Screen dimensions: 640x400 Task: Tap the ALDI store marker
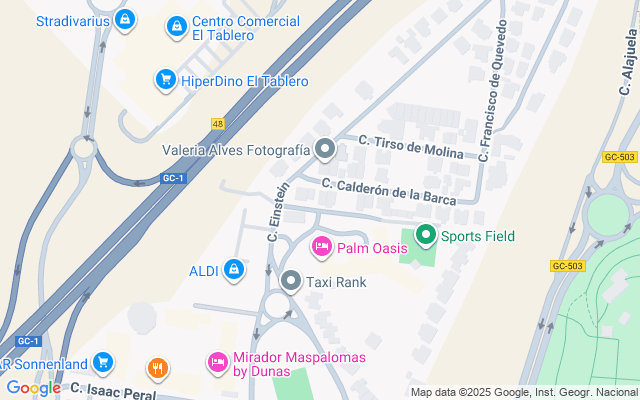point(234,270)
